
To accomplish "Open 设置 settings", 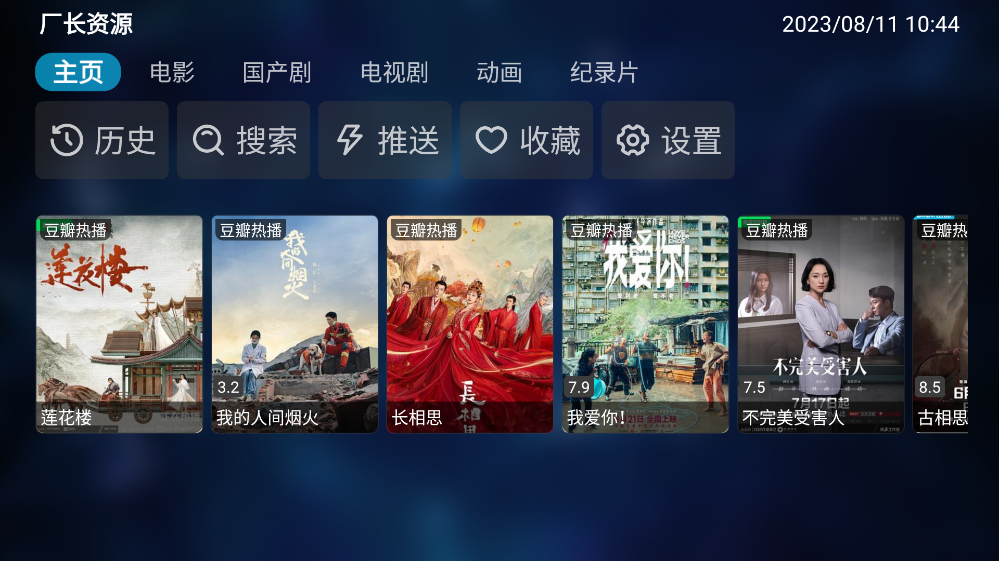I will pyautogui.click(x=669, y=140).
